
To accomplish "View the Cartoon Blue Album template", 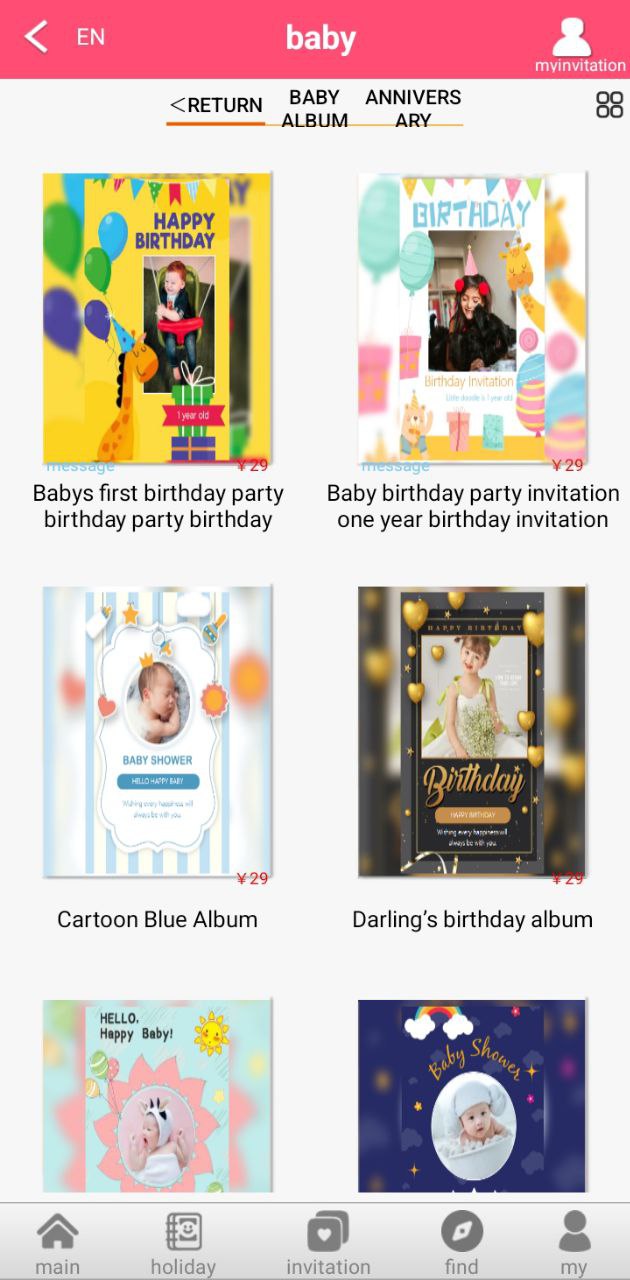I will [x=157, y=732].
